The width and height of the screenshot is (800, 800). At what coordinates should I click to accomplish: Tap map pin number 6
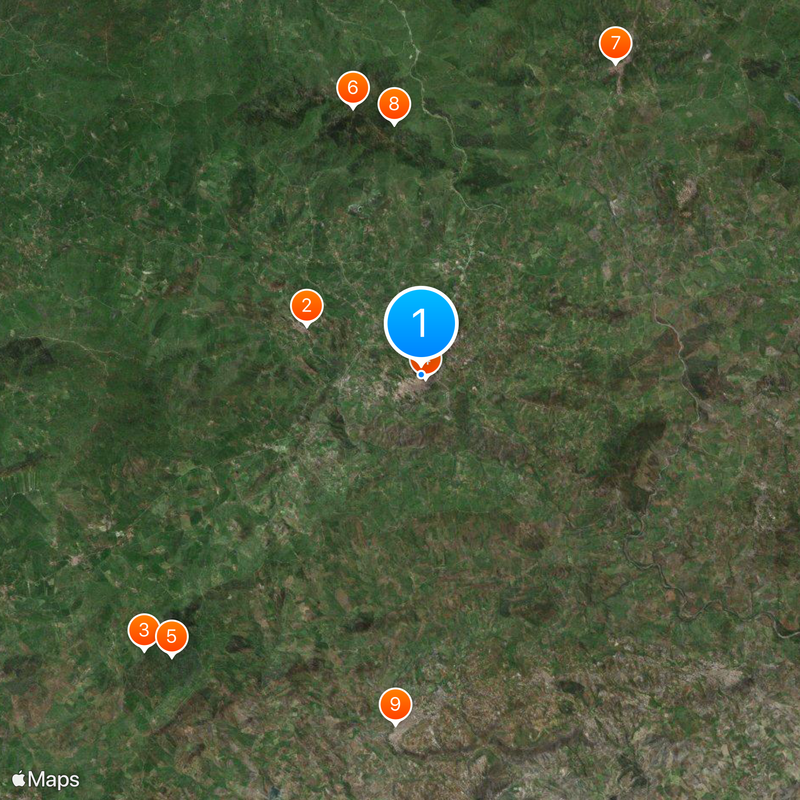[x=352, y=88]
